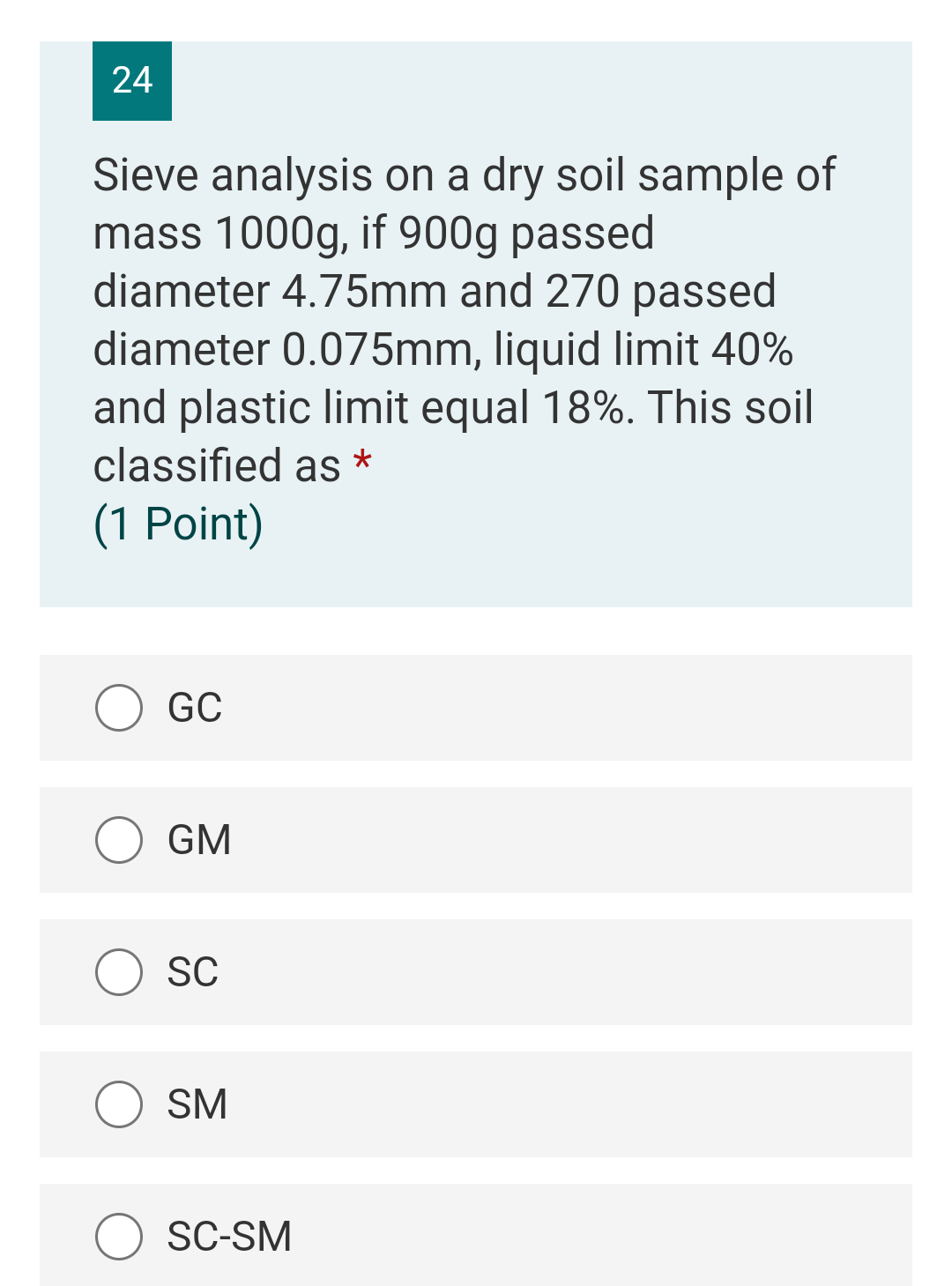Click the (1 Point) label
The height and width of the screenshot is (1286, 952).
178,523
